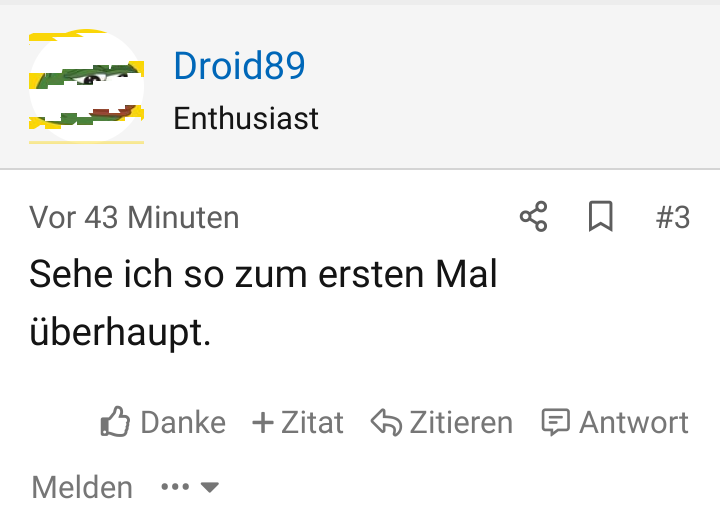Report the post via Melden

coord(82,487)
